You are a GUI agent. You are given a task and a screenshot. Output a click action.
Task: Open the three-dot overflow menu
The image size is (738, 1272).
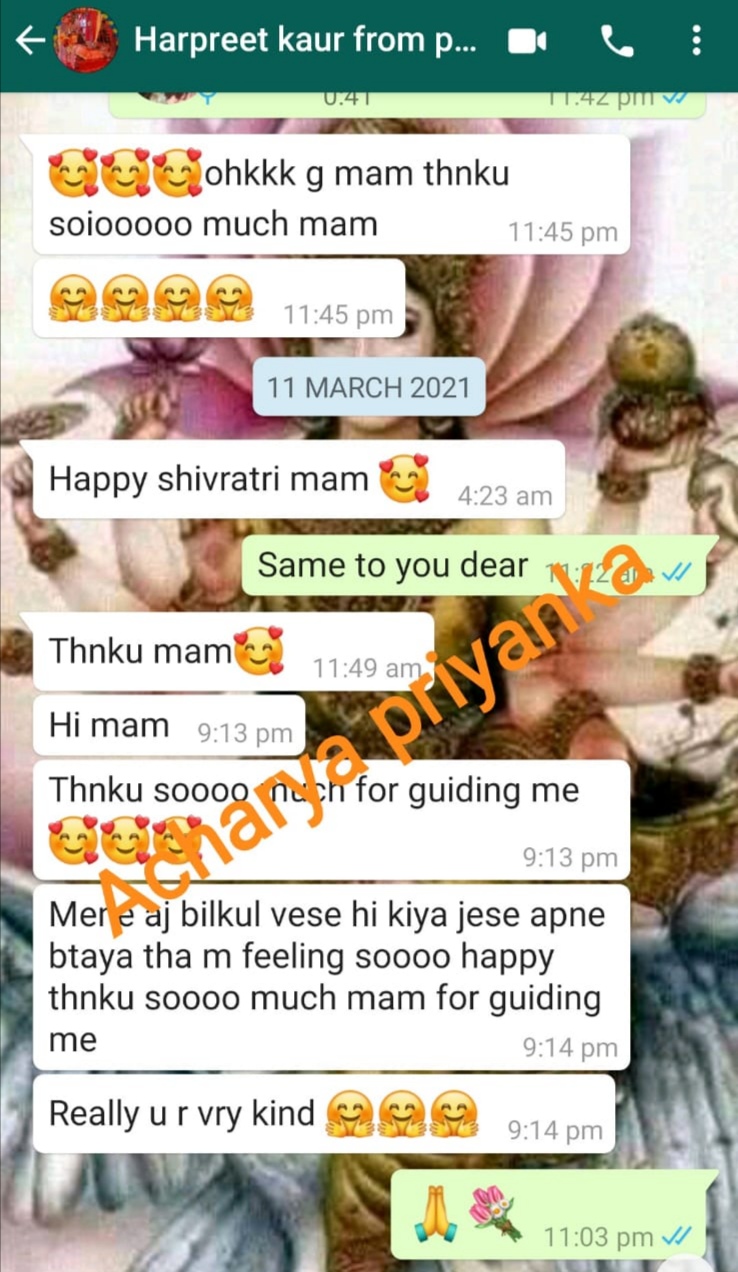point(697,38)
